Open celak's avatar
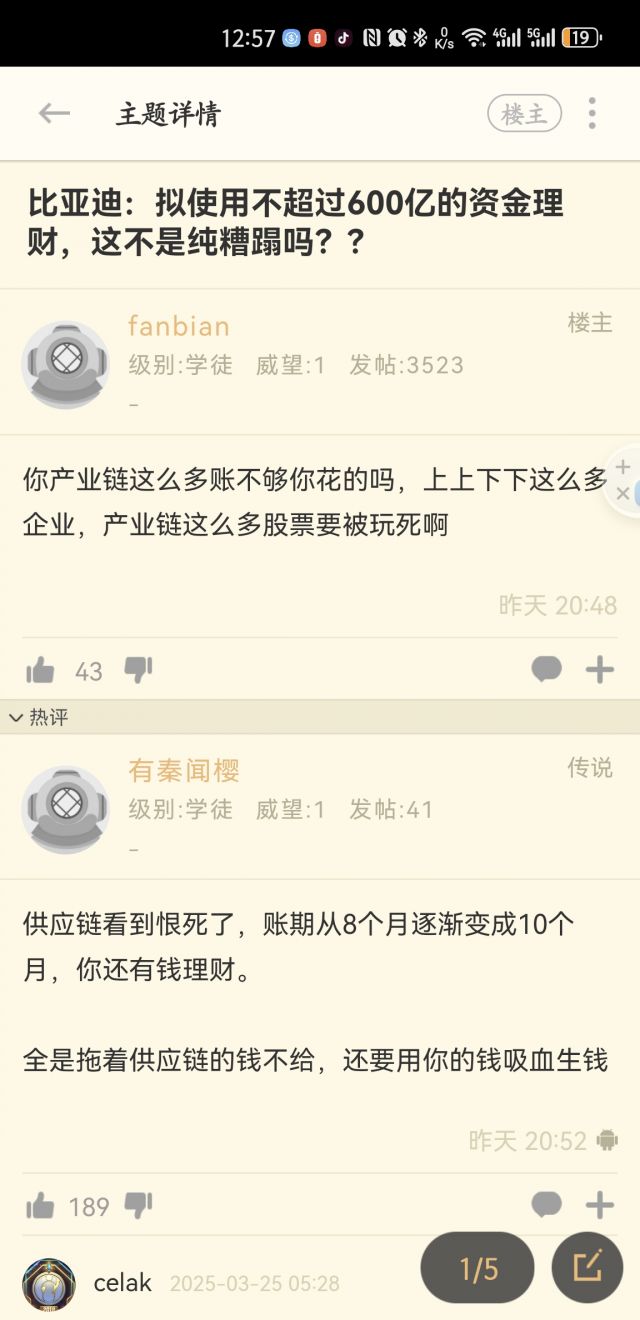The height and width of the screenshot is (1320, 640). [48, 1284]
